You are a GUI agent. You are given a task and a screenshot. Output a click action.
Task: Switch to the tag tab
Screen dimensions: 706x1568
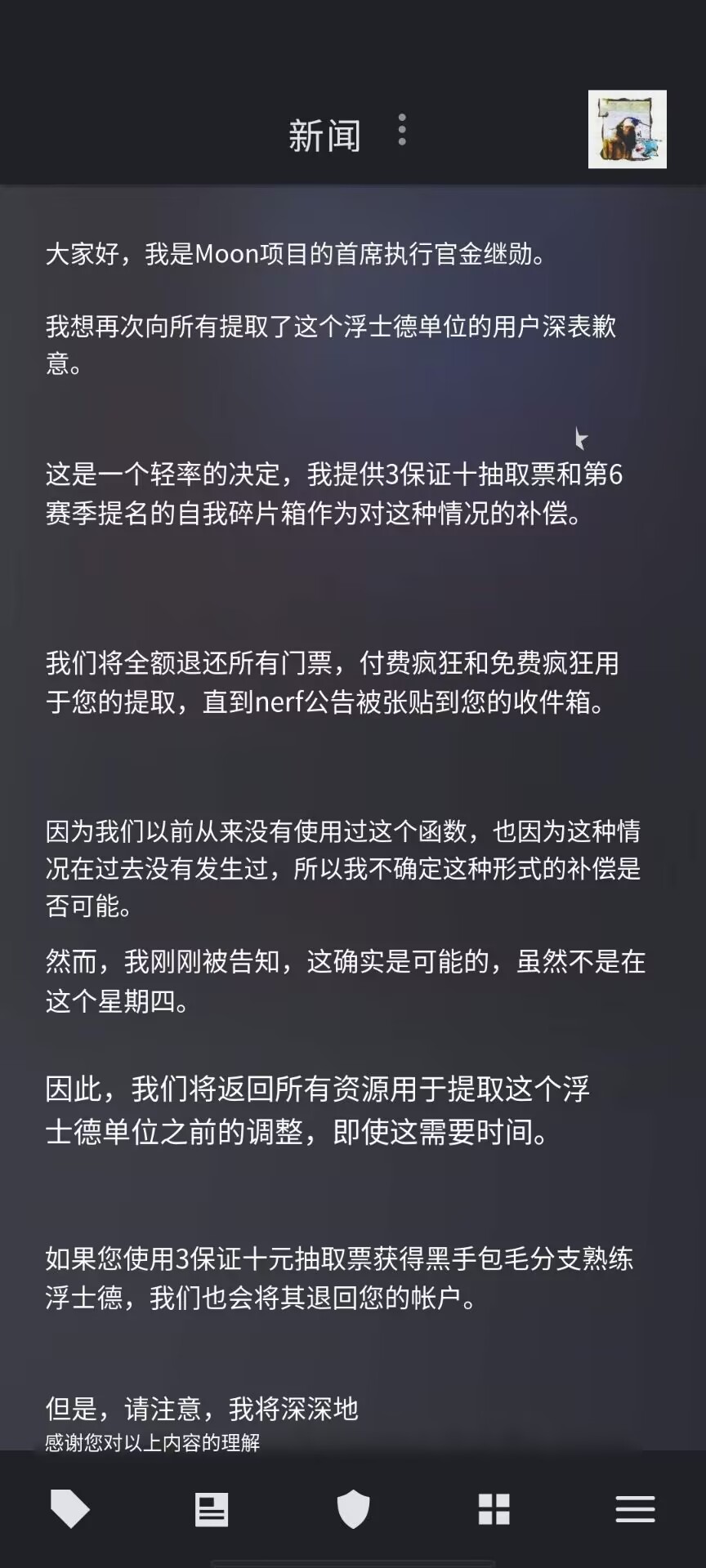point(70,1508)
